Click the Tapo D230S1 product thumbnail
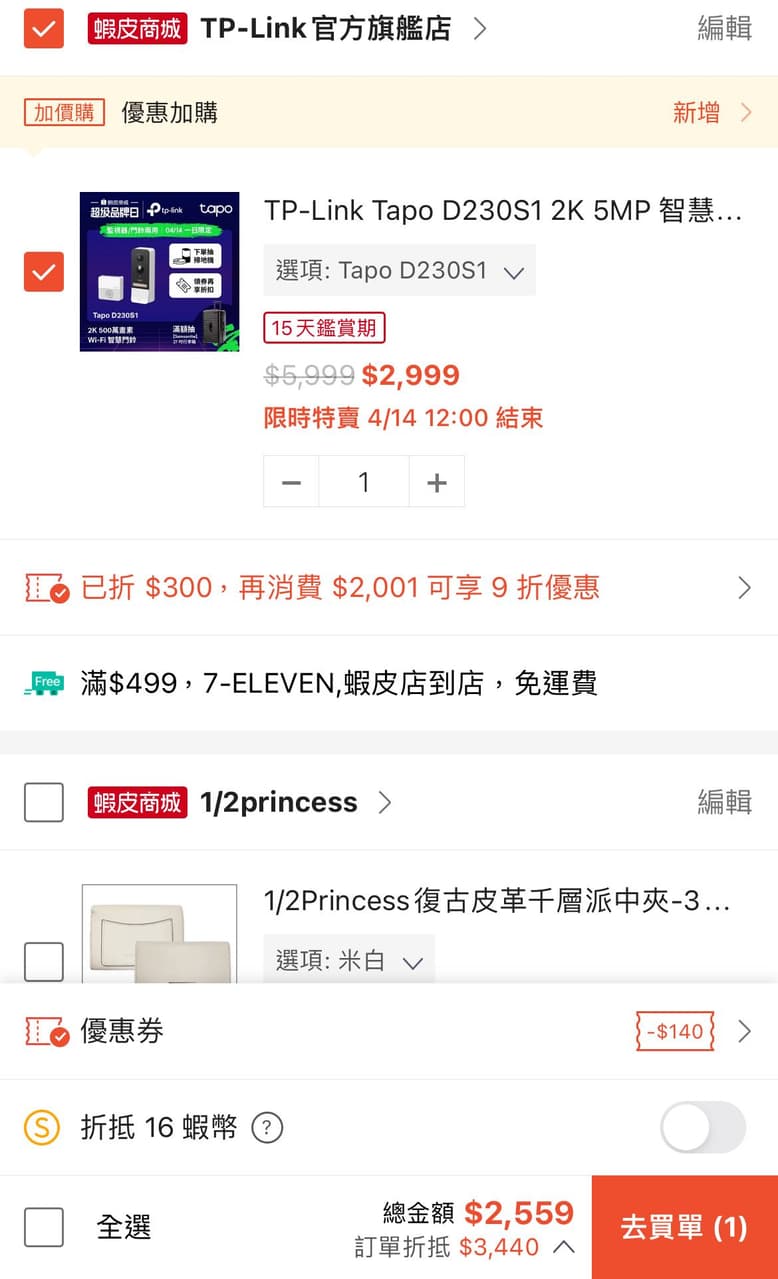778x1279 pixels. click(x=160, y=270)
